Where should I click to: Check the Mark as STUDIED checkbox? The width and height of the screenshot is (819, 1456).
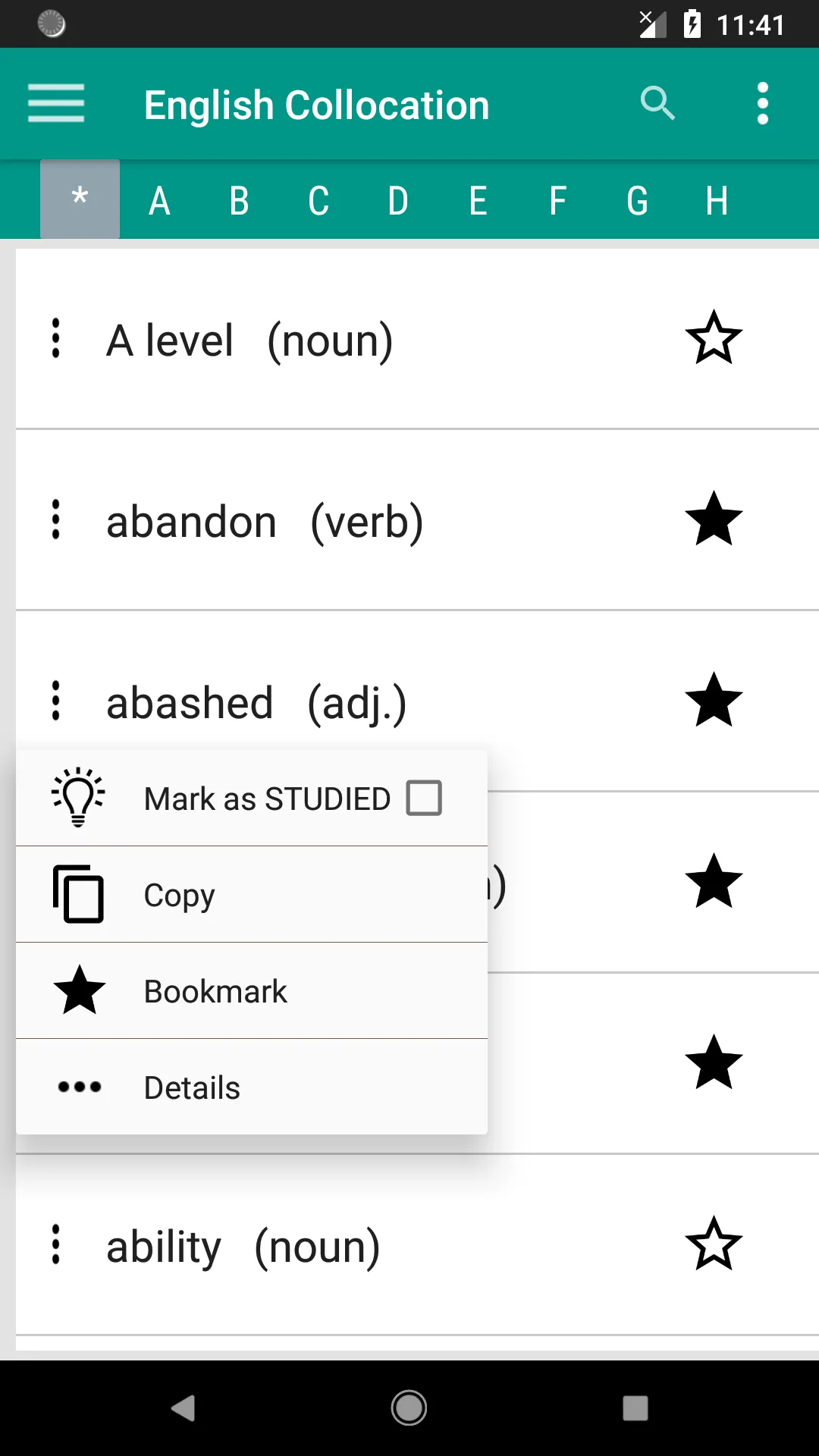click(x=424, y=797)
